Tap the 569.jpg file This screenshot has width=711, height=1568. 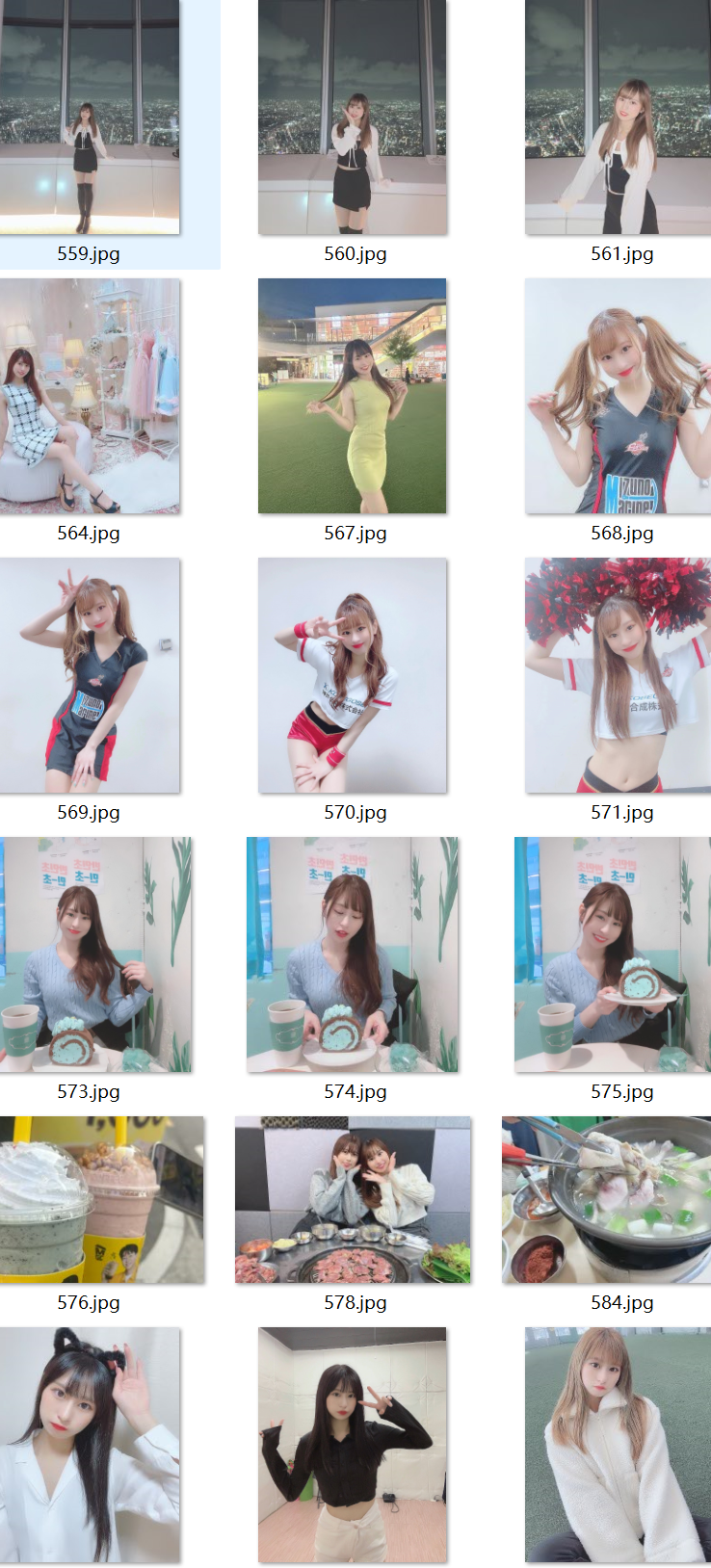click(89, 675)
